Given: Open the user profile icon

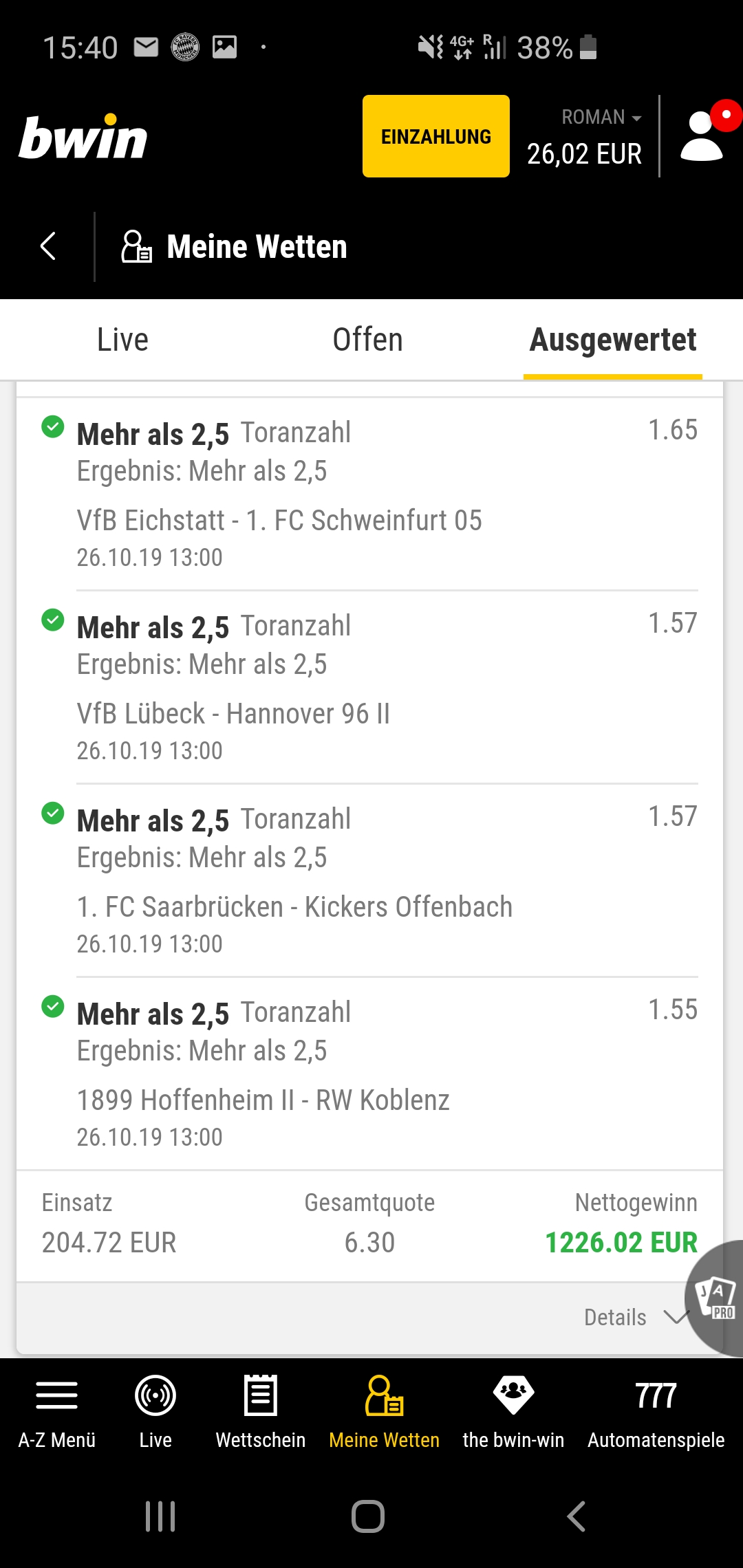Looking at the screenshot, I should point(703,136).
